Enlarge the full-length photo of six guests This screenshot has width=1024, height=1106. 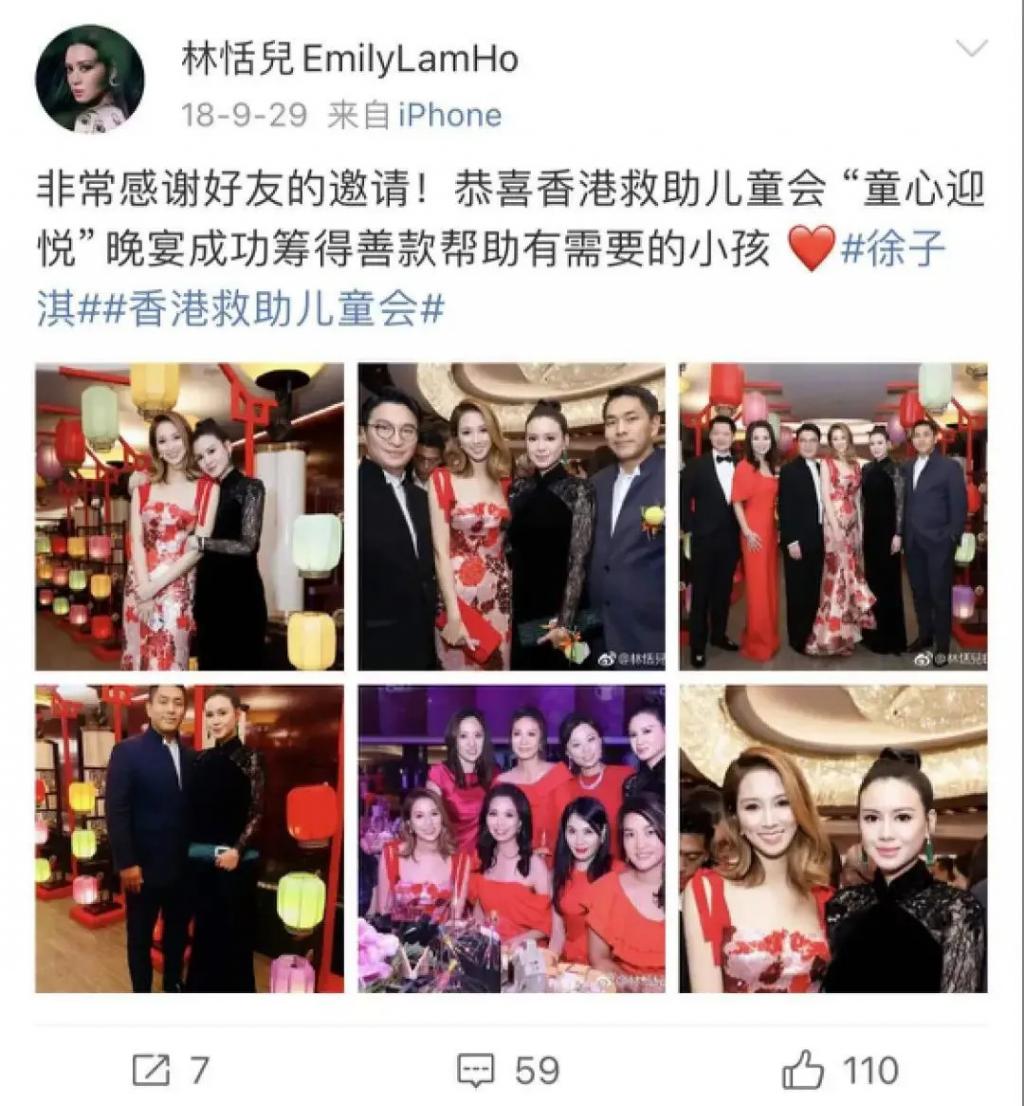[833, 516]
